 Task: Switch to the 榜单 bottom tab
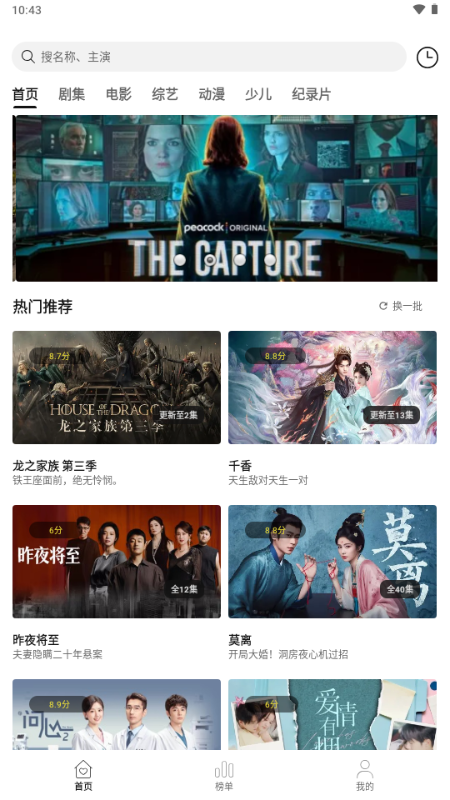[x=224, y=776]
